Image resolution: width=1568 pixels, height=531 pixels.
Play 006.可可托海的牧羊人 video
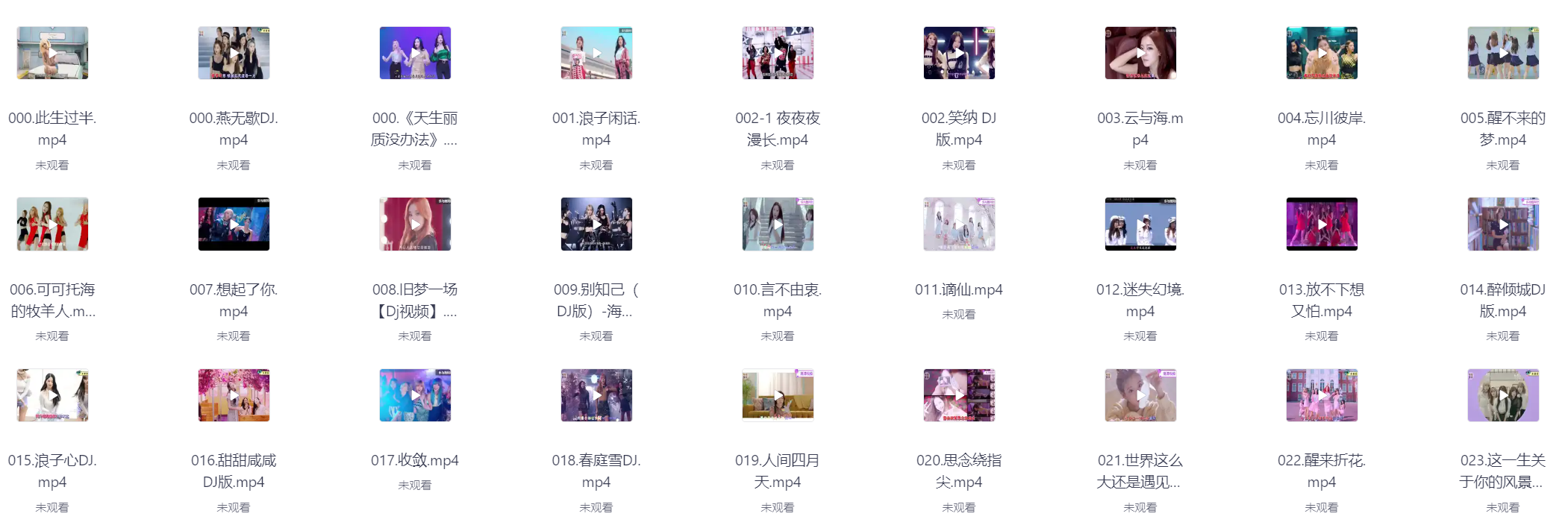pyautogui.click(x=52, y=224)
